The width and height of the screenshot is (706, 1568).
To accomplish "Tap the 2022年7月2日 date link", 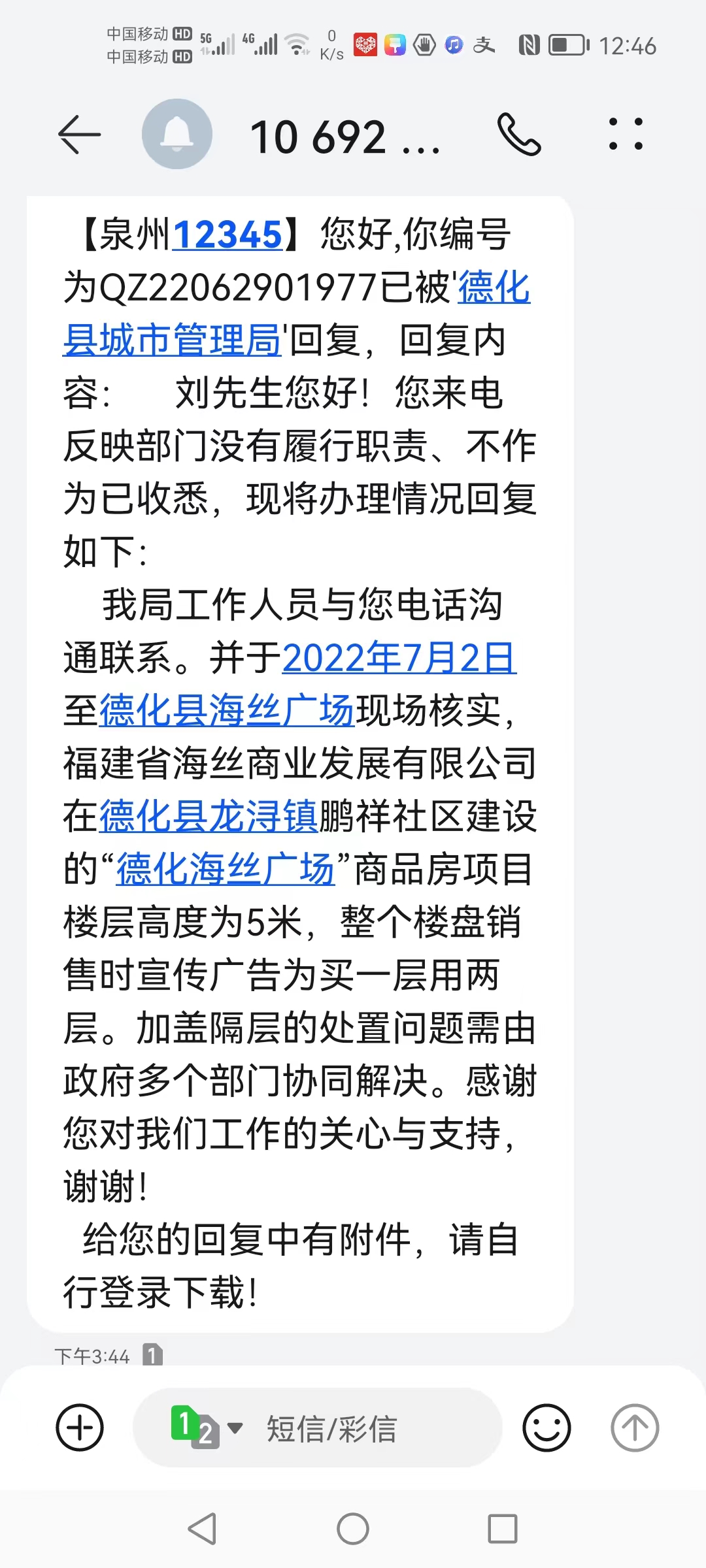I will click(x=399, y=658).
